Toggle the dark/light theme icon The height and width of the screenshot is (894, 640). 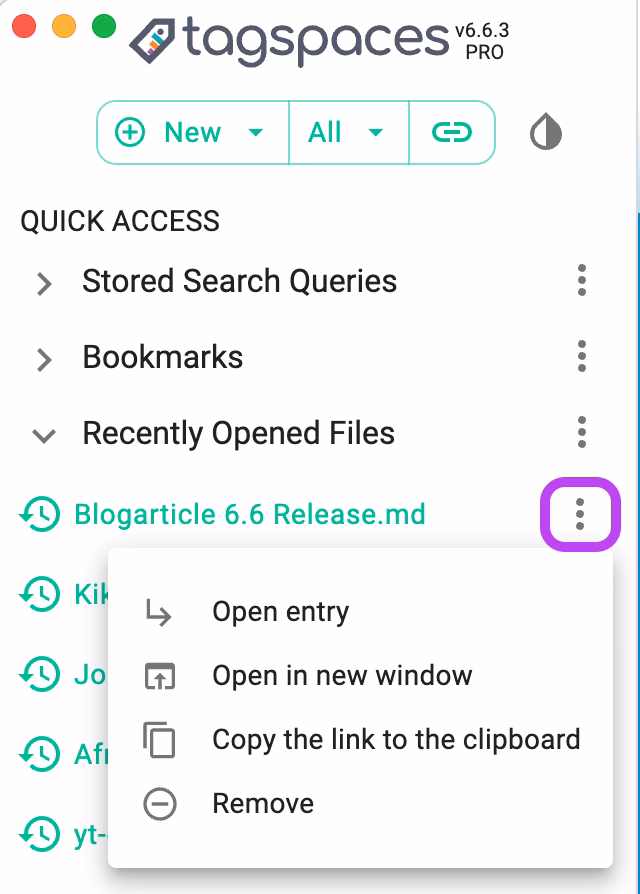click(546, 132)
